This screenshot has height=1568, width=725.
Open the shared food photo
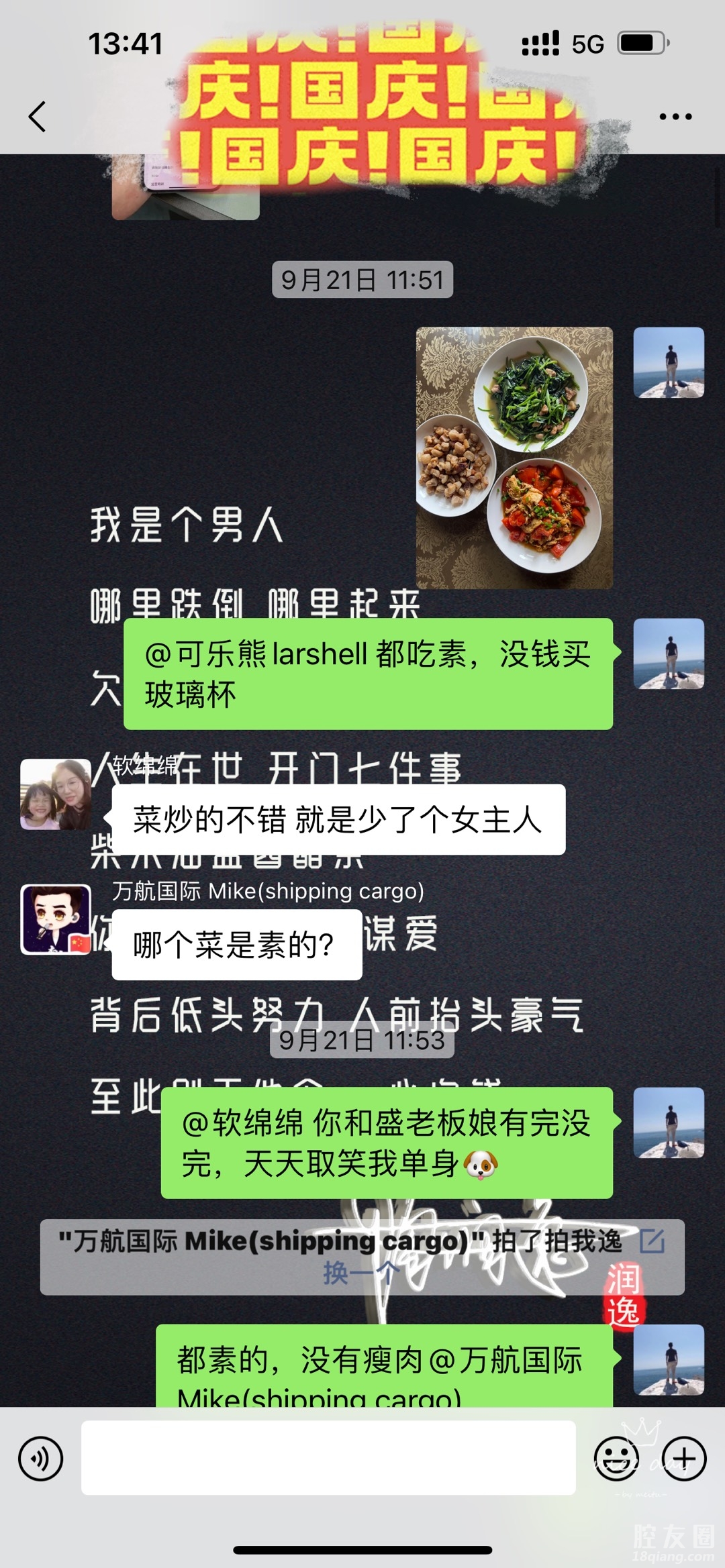[x=514, y=458]
